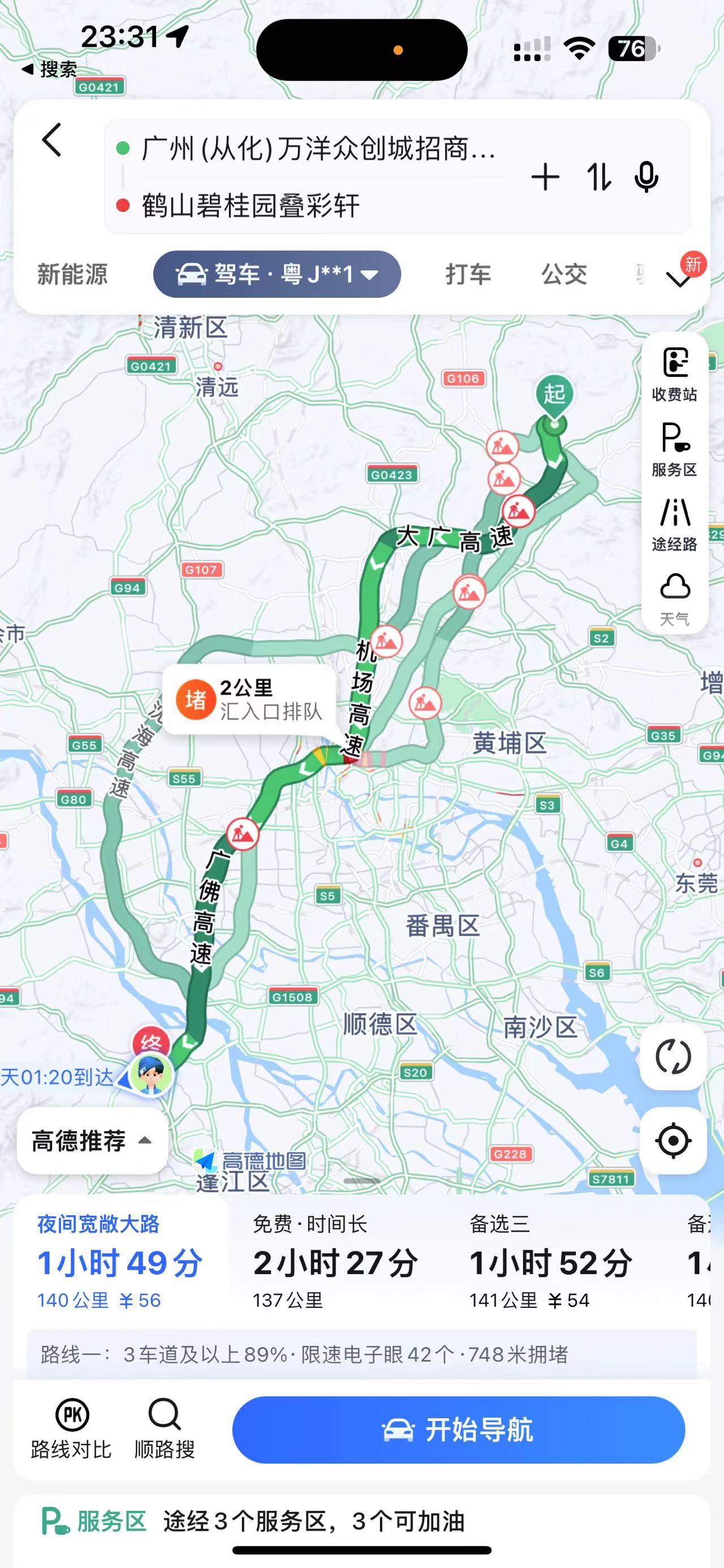The image size is (724, 1568).
Task: Add a waypoint with the plus icon
Action: (x=545, y=177)
